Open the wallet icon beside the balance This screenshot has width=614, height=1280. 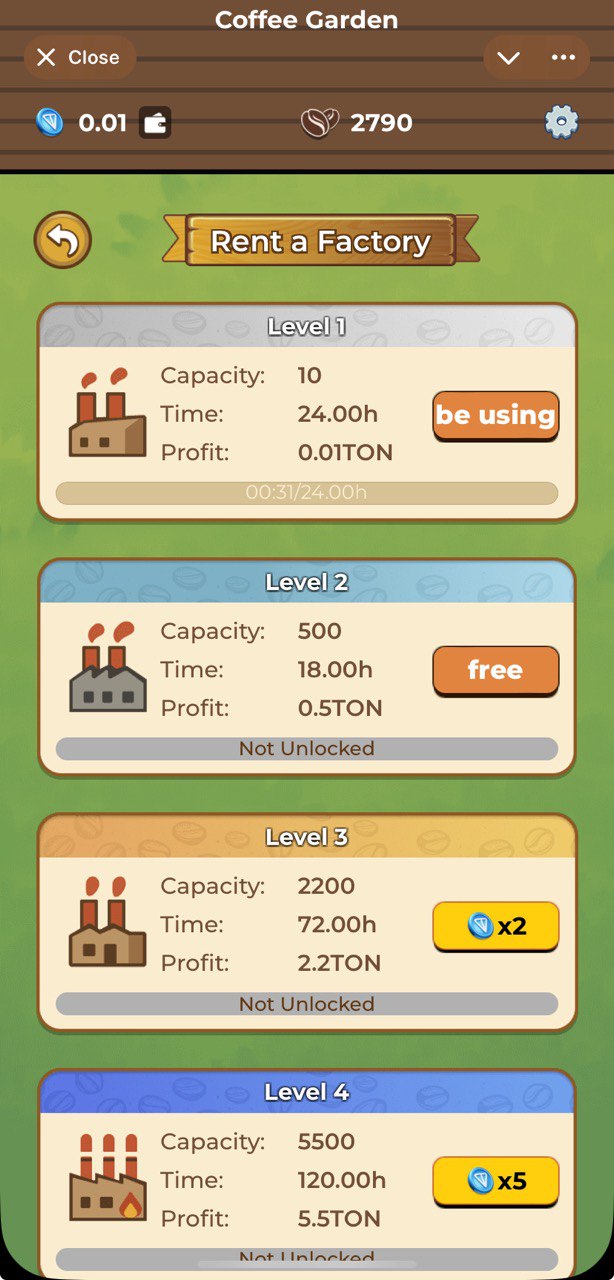155,123
